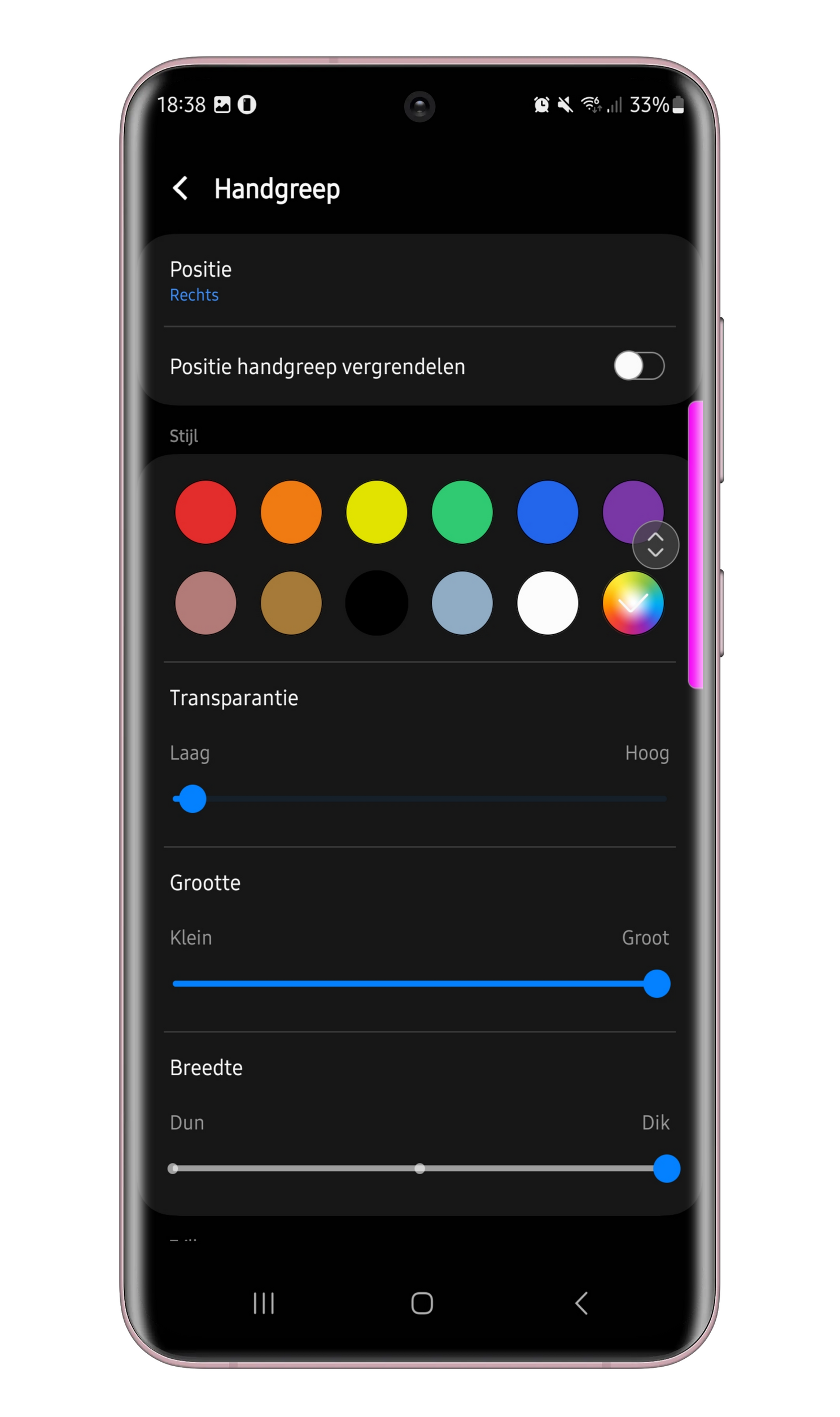This screenshot has width=840, height=1417.
Task: Open the Positie setting
Action: click(419, 281)
